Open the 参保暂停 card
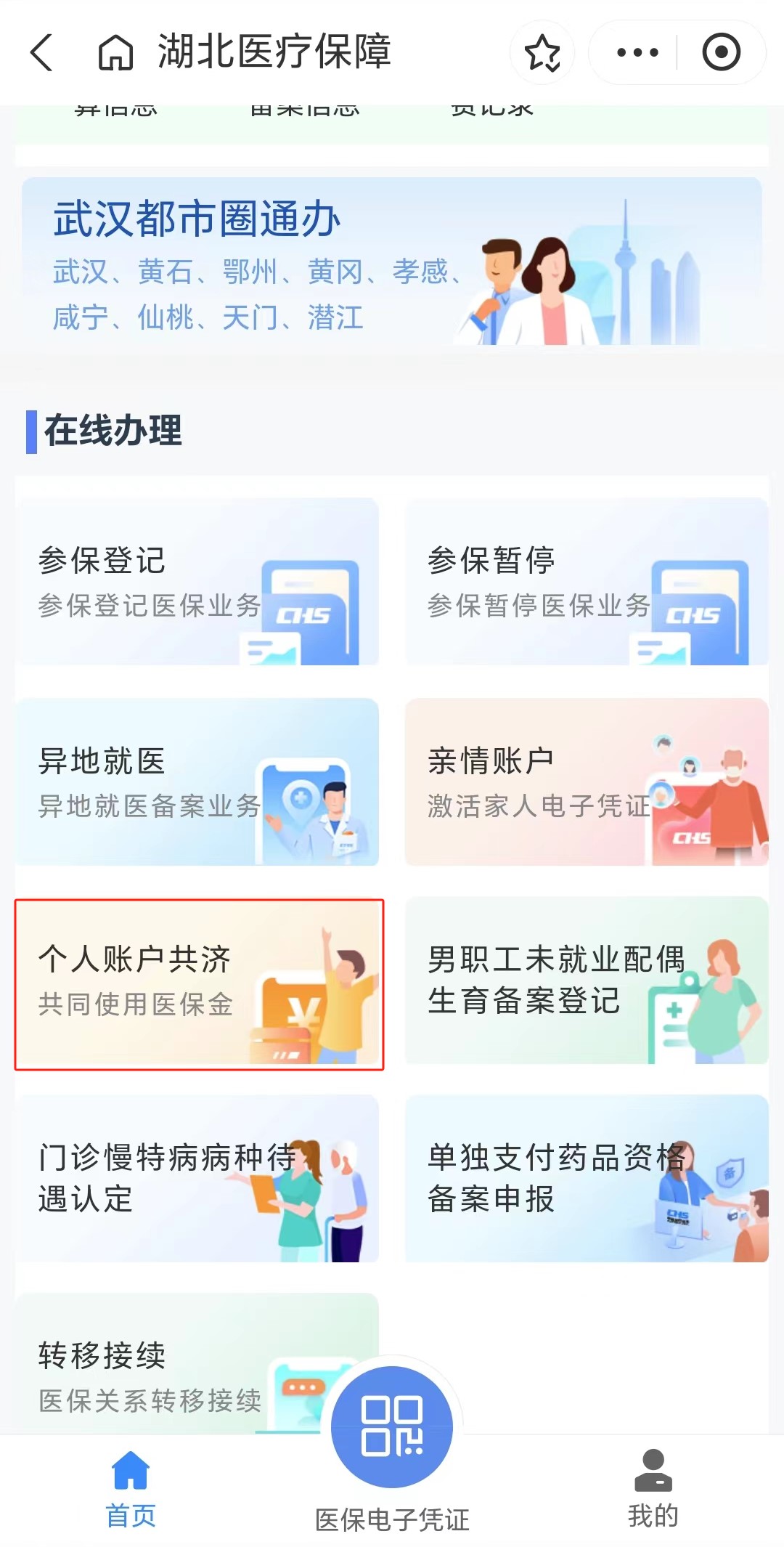 tap(587, 582)
